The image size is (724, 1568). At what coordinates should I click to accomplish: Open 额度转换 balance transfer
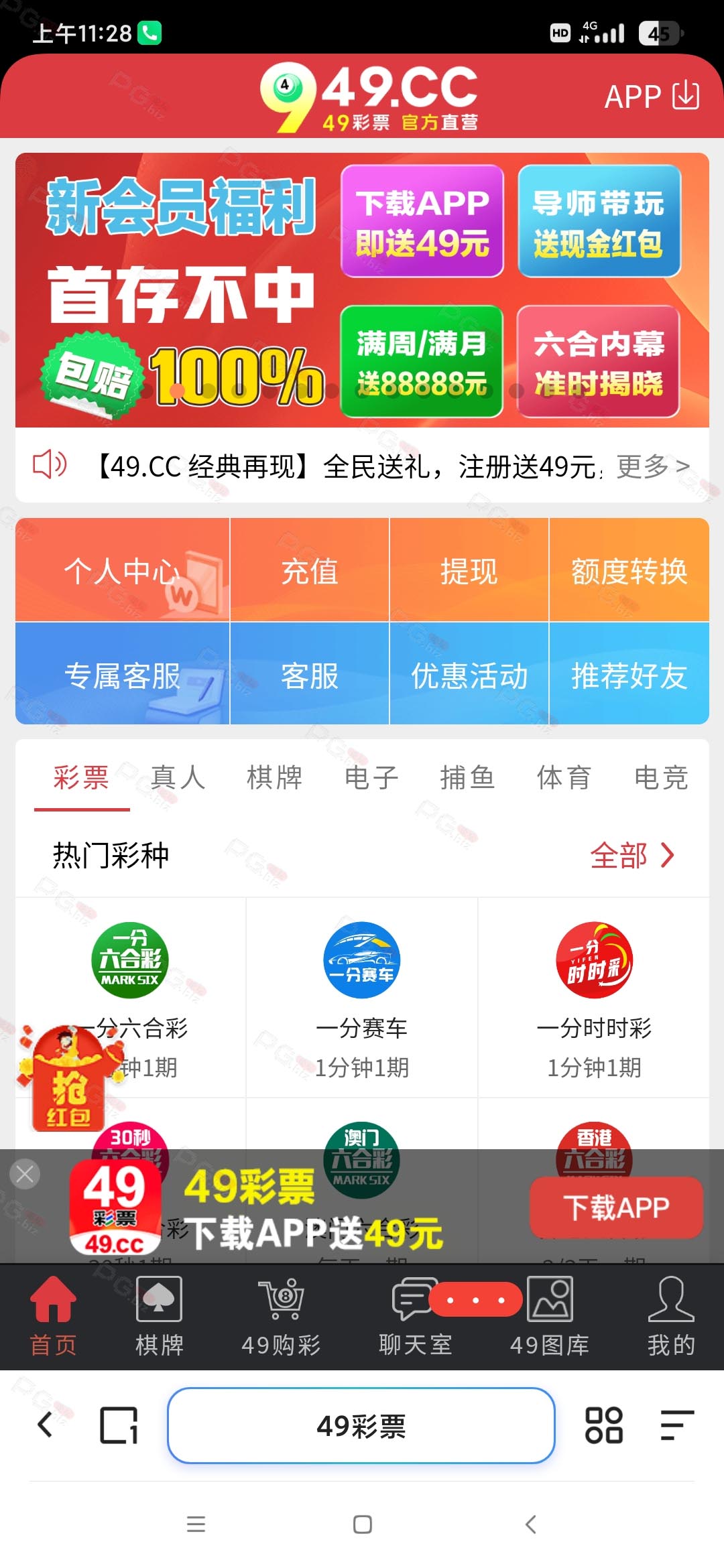click(x=629, y=570)
